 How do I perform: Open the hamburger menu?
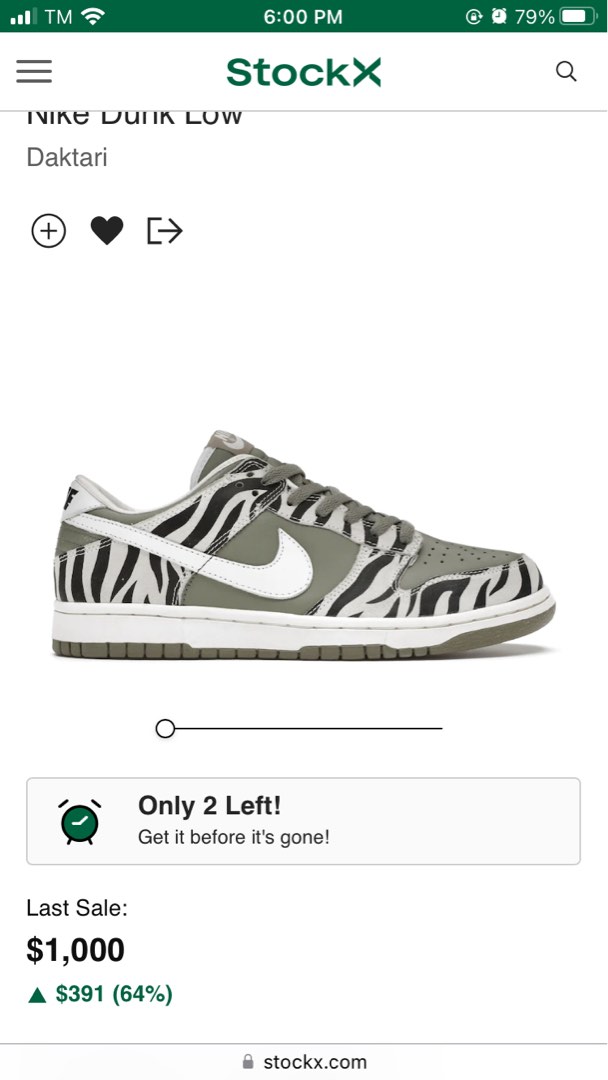[34, 72]
